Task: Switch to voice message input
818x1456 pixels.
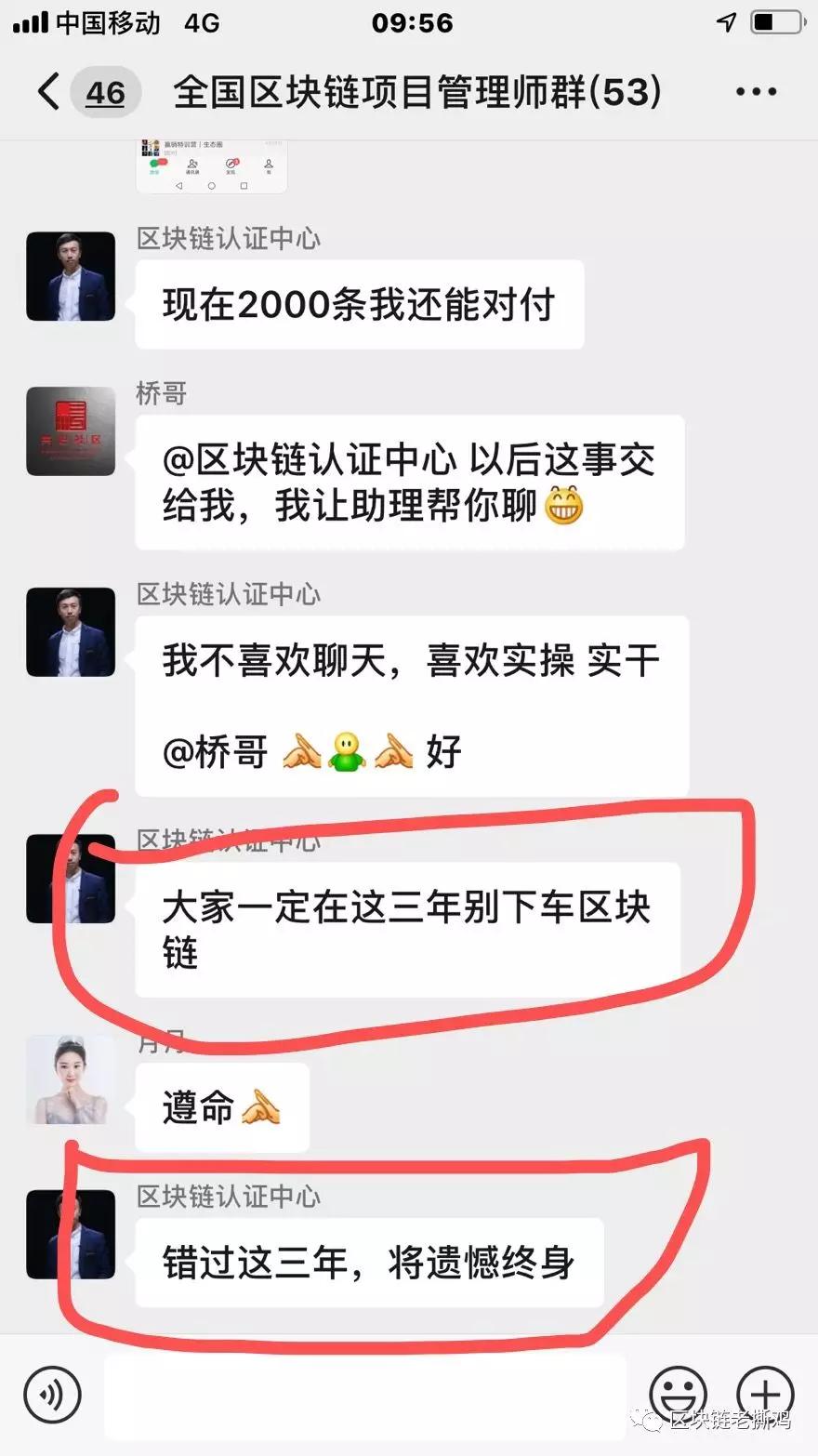Action: [53, 1395]
